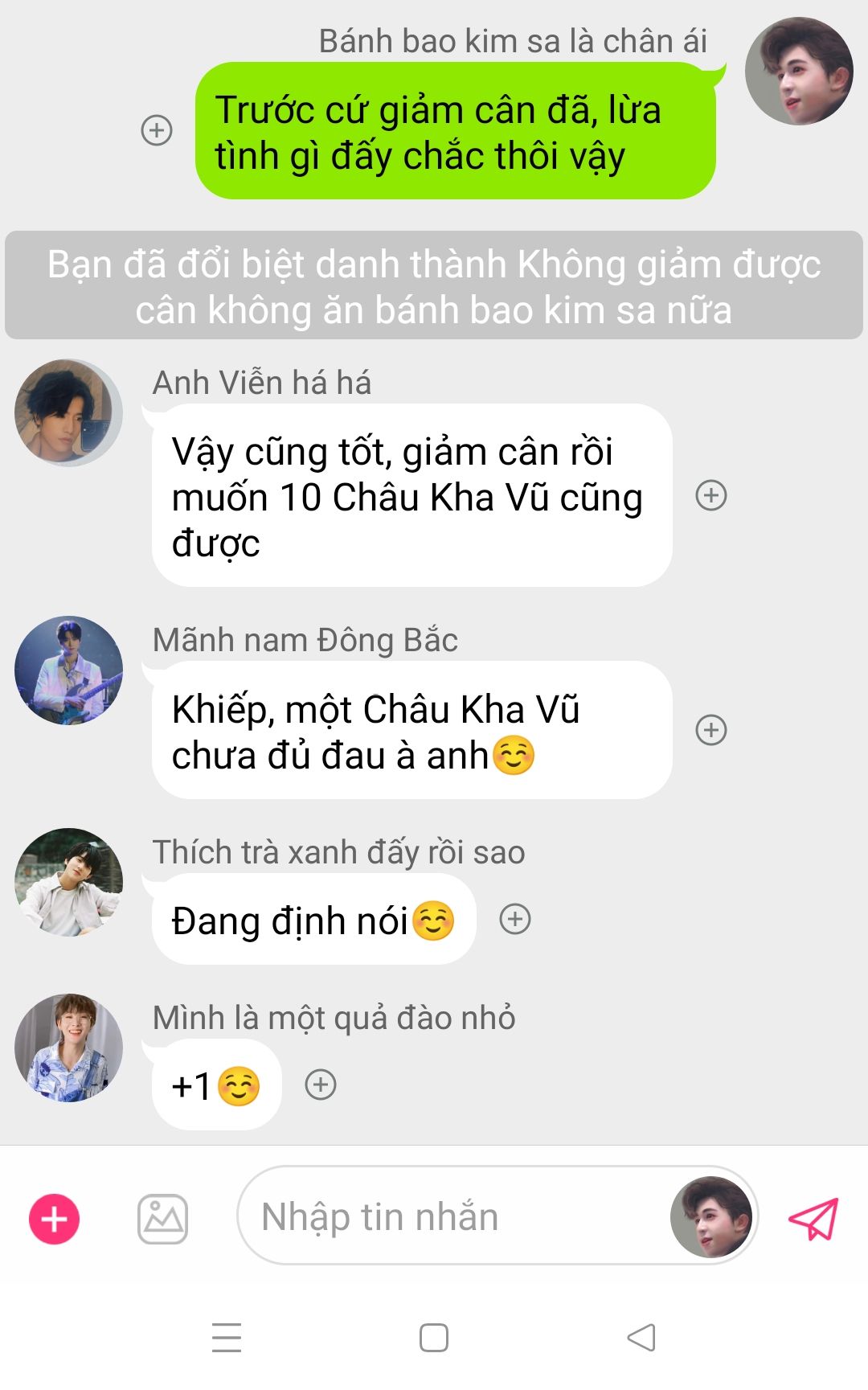Tap plus icon next to the "+1" message

321,1085
